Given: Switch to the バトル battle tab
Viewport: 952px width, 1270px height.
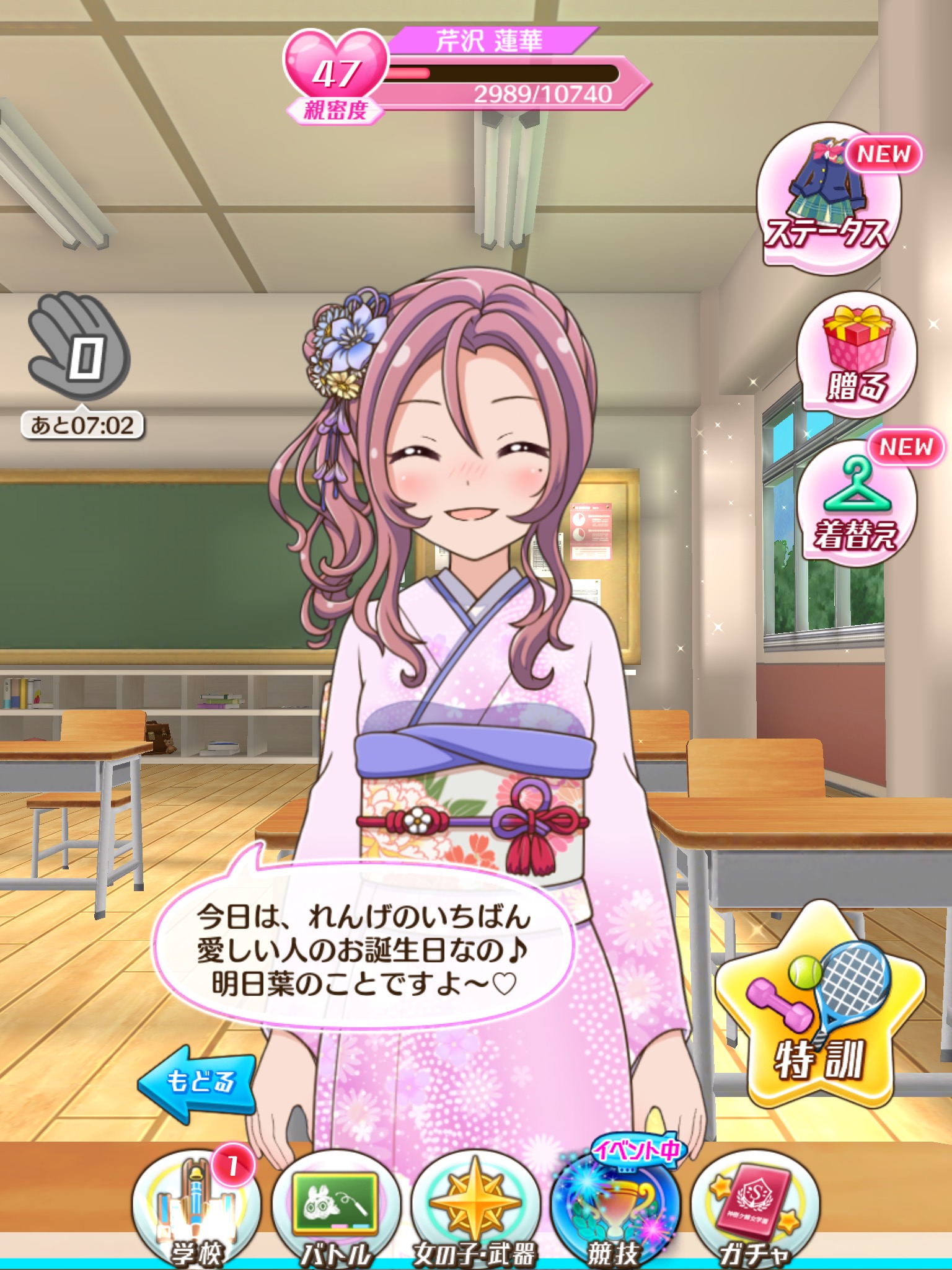Looking at the screenshot, I should (x=335, y=1212).
